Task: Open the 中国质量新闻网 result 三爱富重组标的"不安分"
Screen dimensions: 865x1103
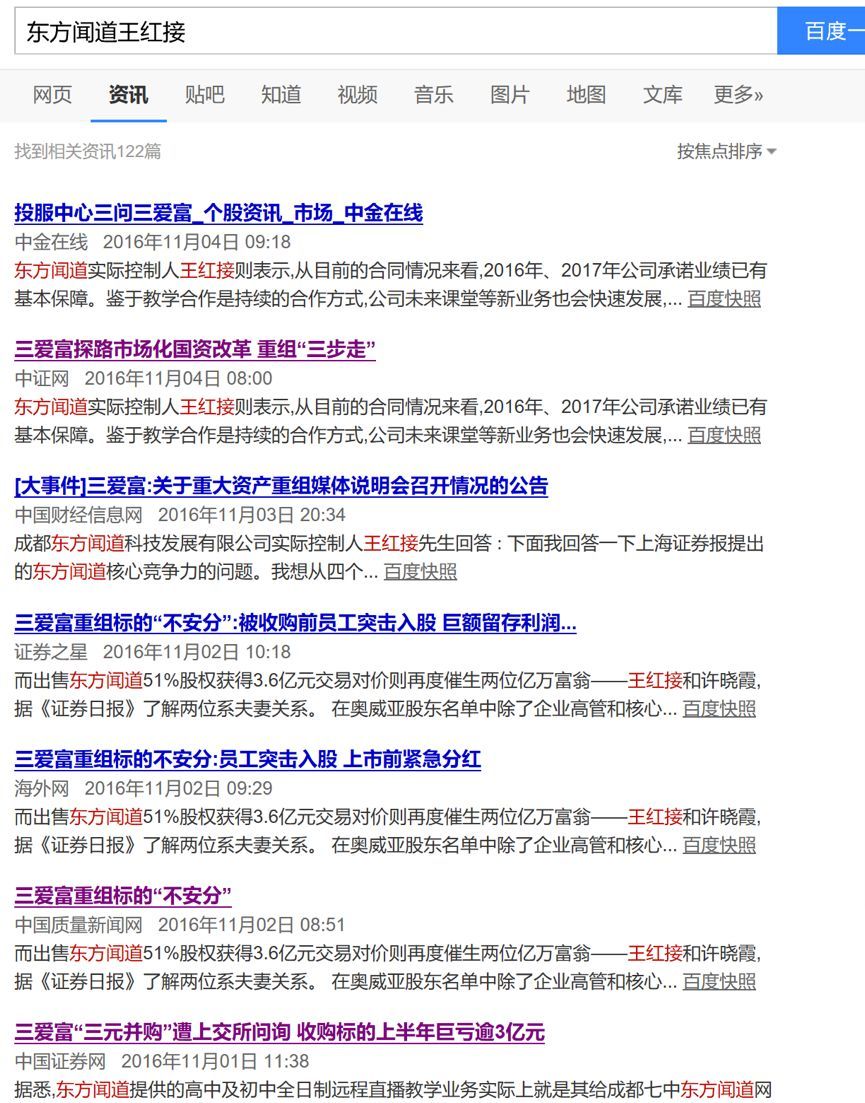Action: coord(123,895)
